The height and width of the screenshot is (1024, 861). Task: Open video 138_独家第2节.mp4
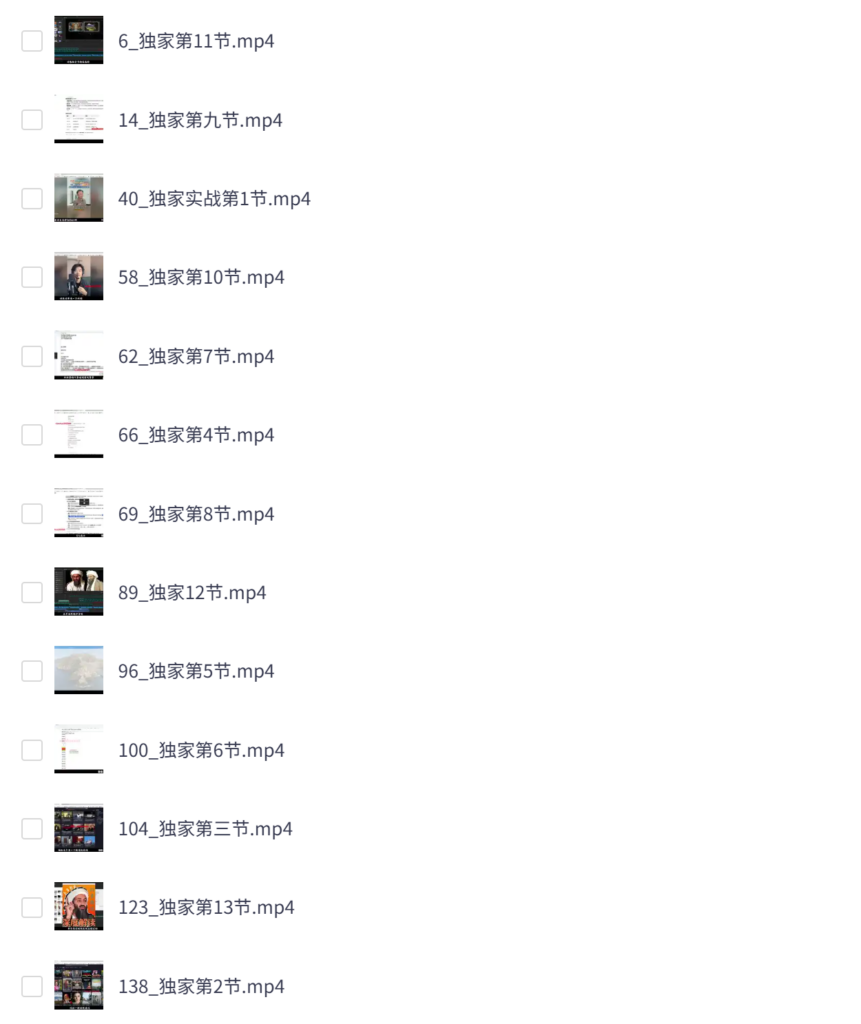point(201,987)
